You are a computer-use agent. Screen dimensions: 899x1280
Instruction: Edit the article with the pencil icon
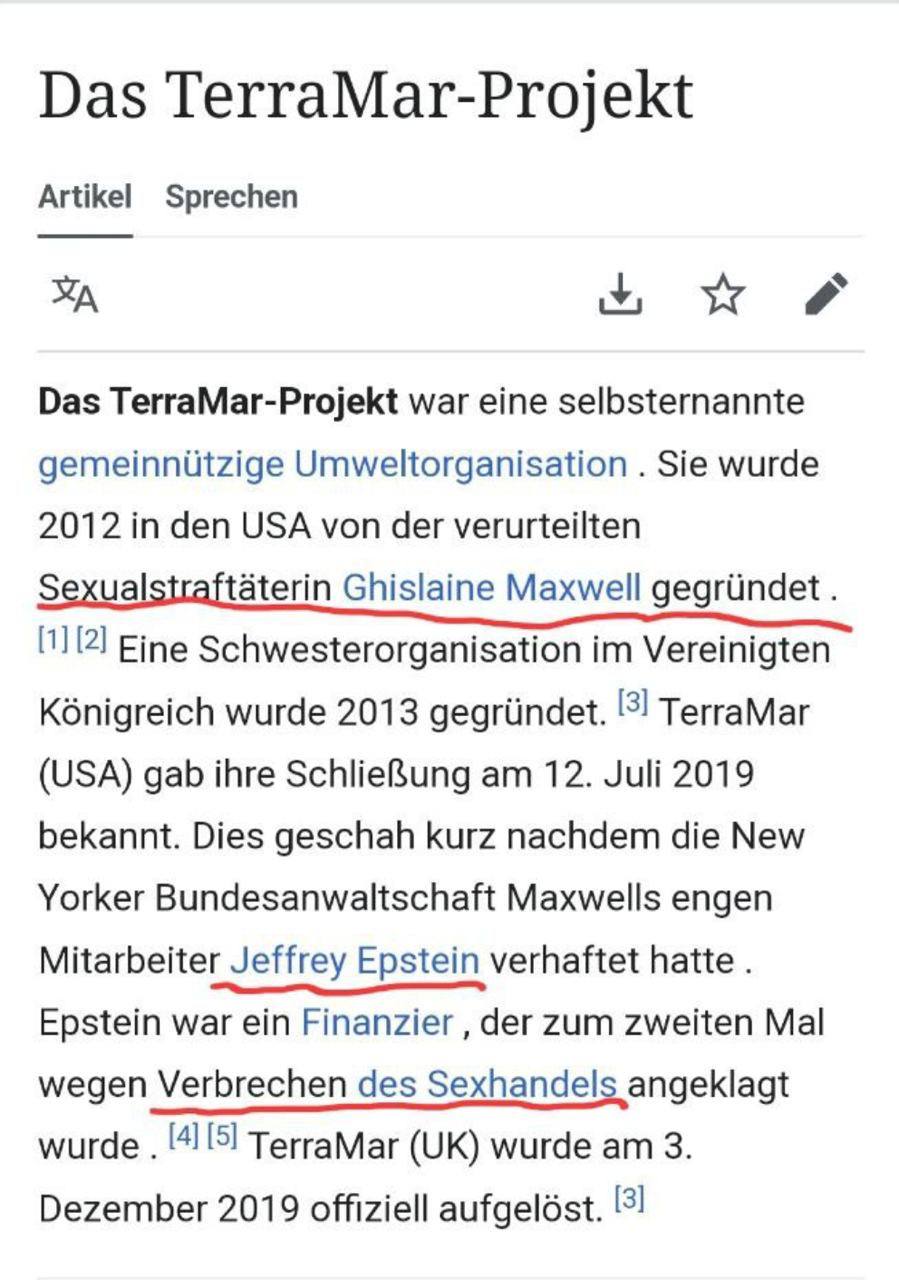click(826, 295)
